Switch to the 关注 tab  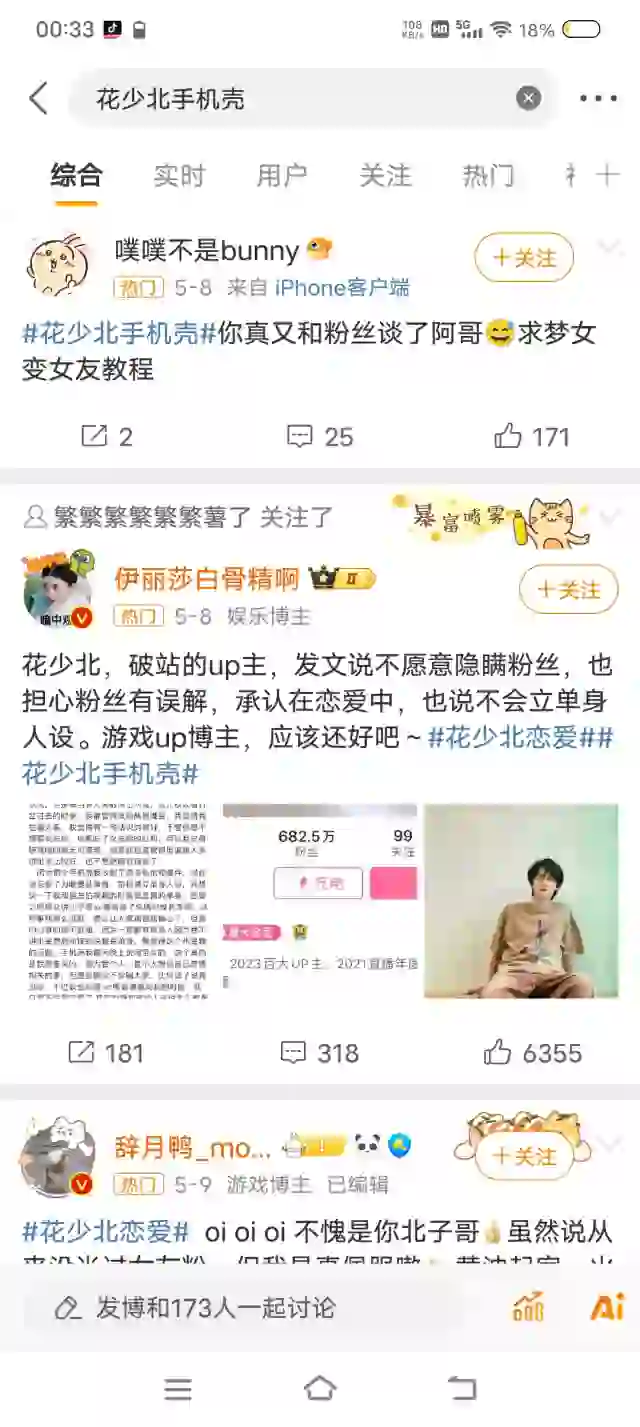pyautogui.click(x=385, y=176)
